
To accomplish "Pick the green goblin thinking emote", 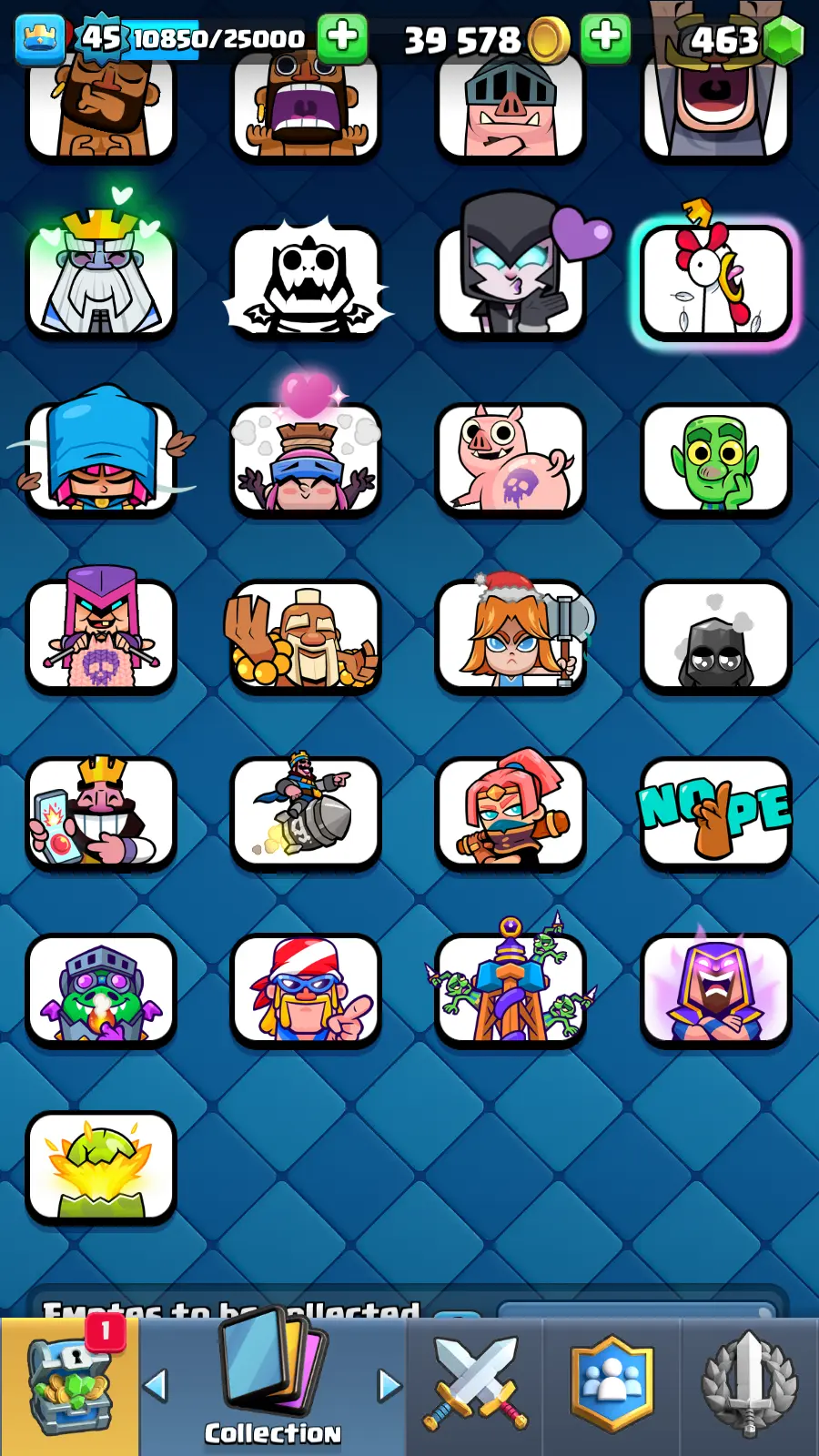I will (x=715, y=460).
